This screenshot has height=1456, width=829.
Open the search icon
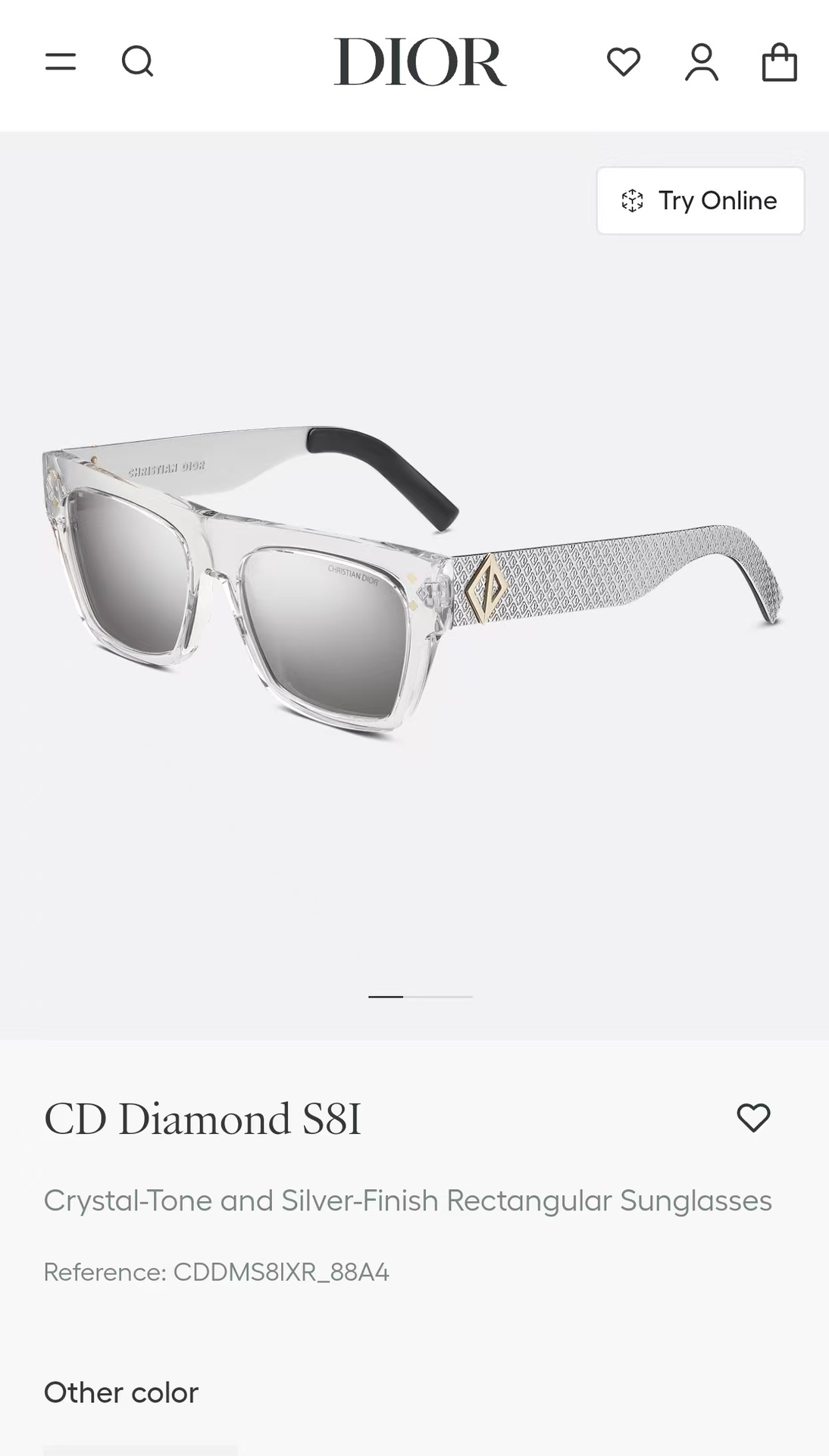tap(138, 62)
